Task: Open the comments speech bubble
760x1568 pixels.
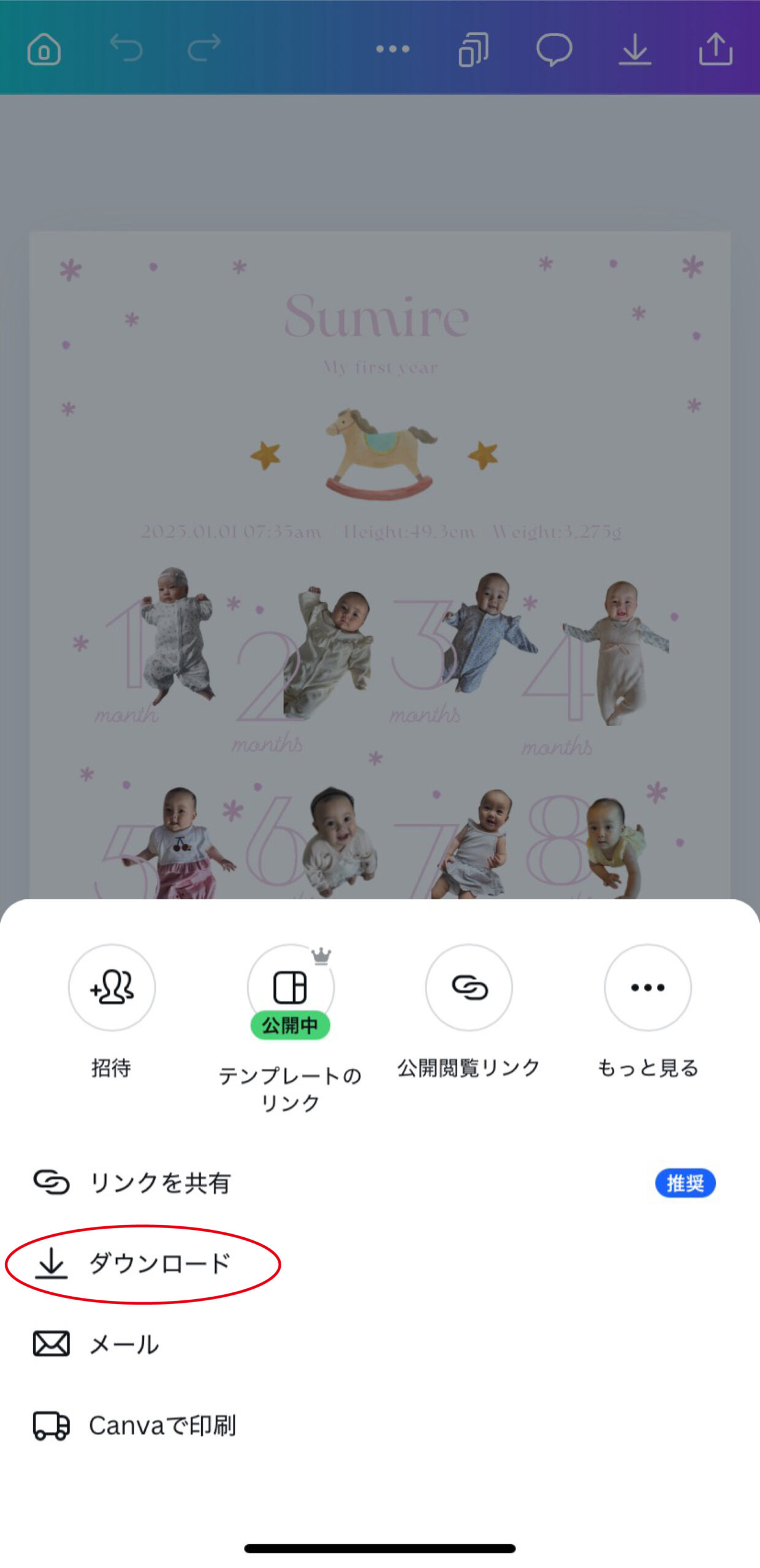Action: (554, 49)
